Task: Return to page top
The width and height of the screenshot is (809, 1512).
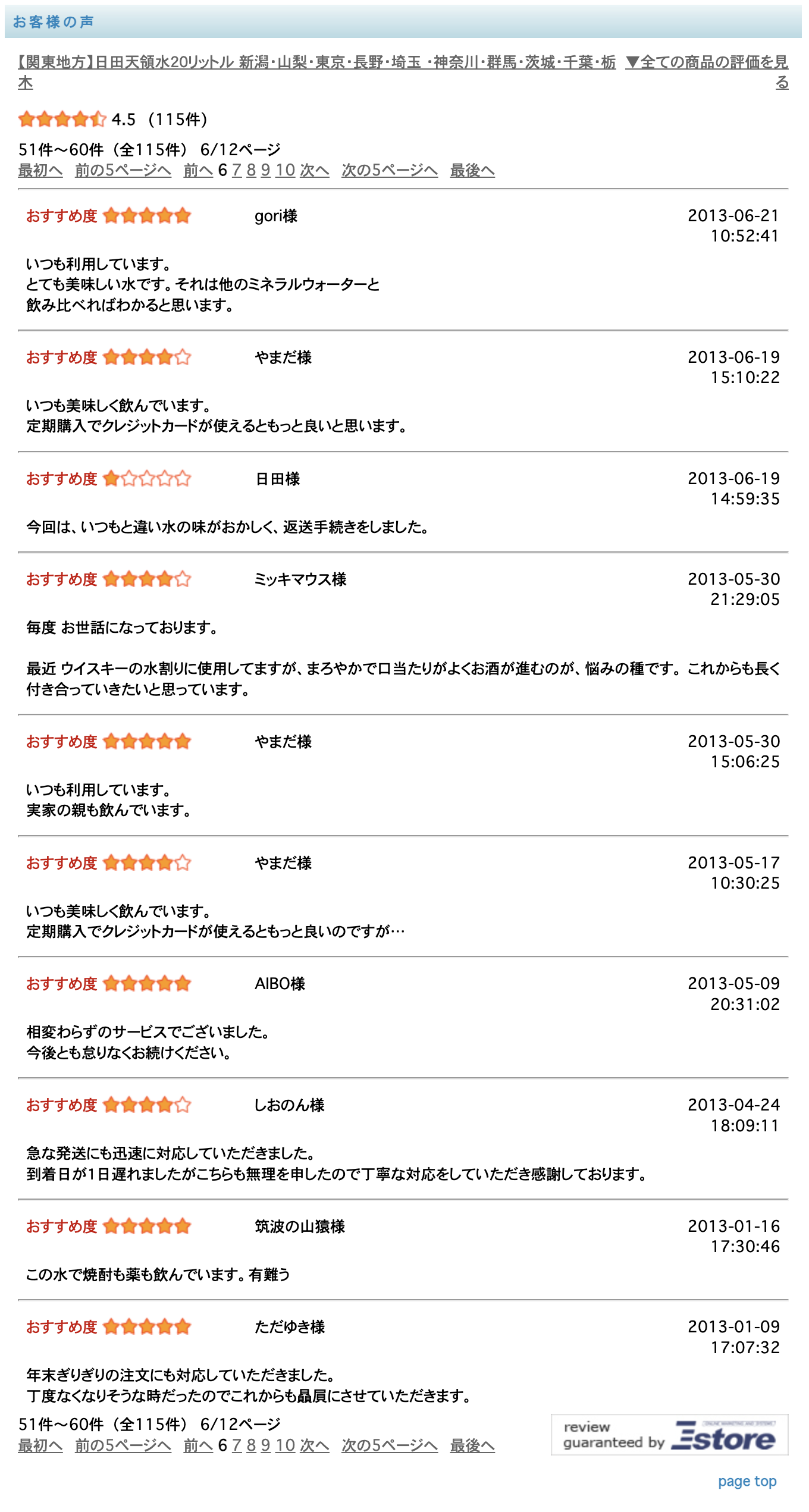Action: (x=747, y=1481)
